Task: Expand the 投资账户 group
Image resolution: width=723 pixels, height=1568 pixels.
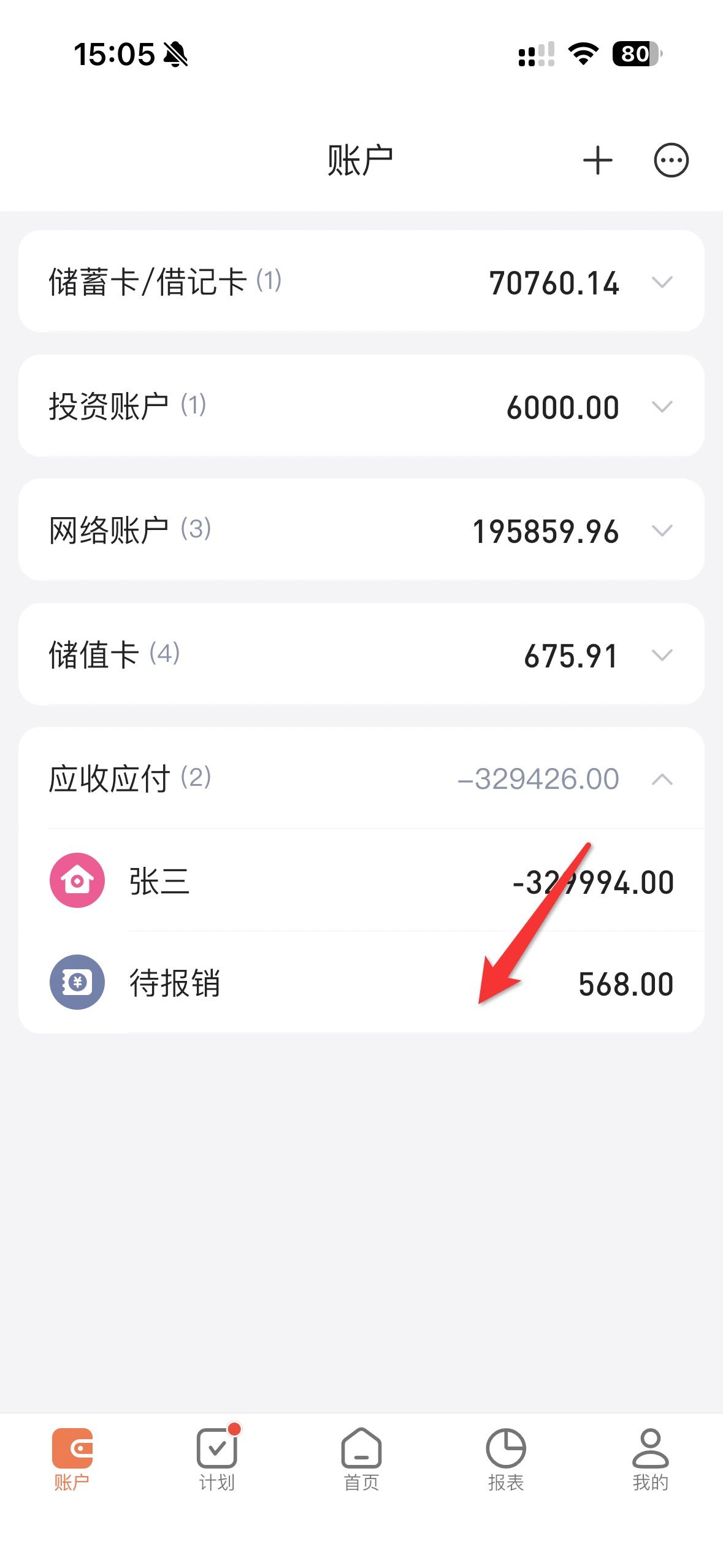Action: tap(662, 406)
